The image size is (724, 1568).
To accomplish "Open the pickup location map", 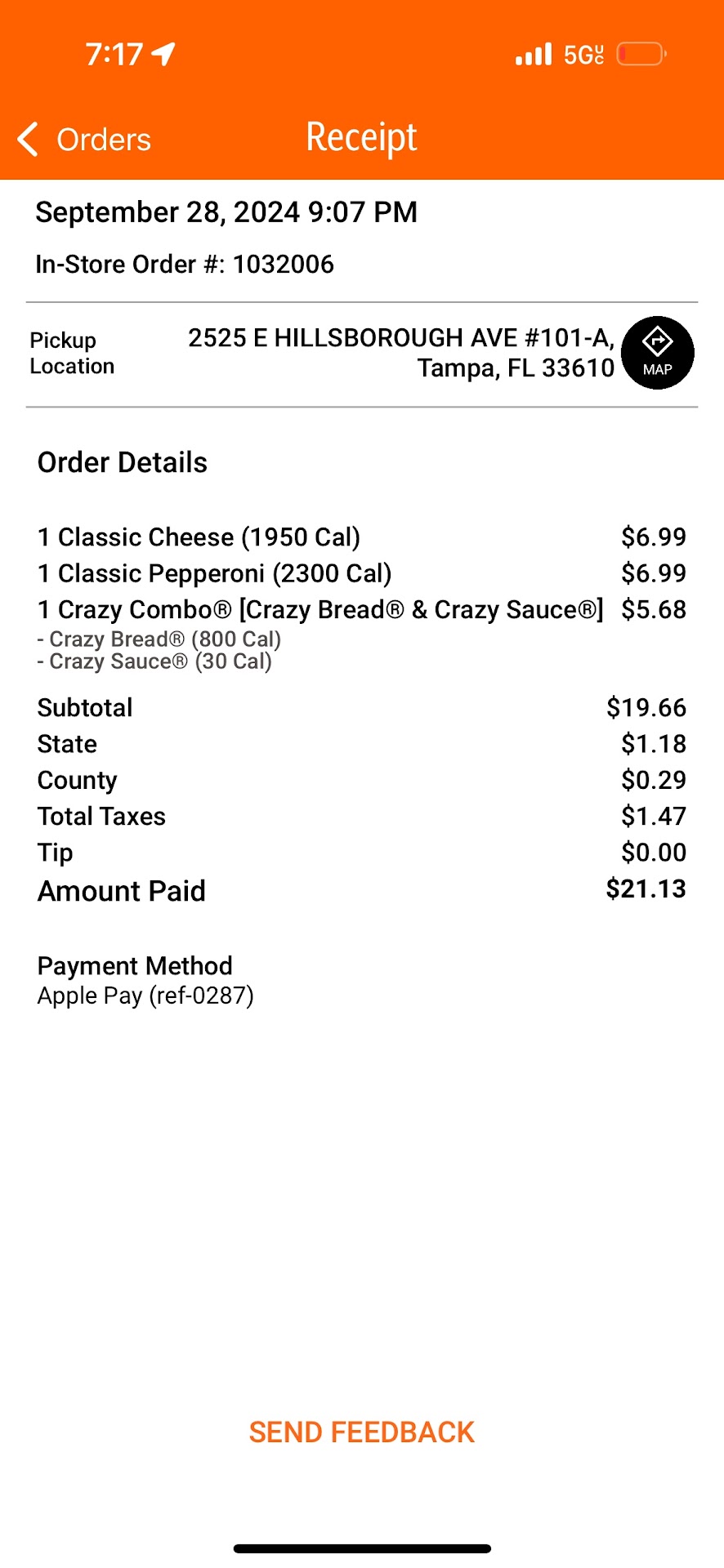I will tap(657, 353).
